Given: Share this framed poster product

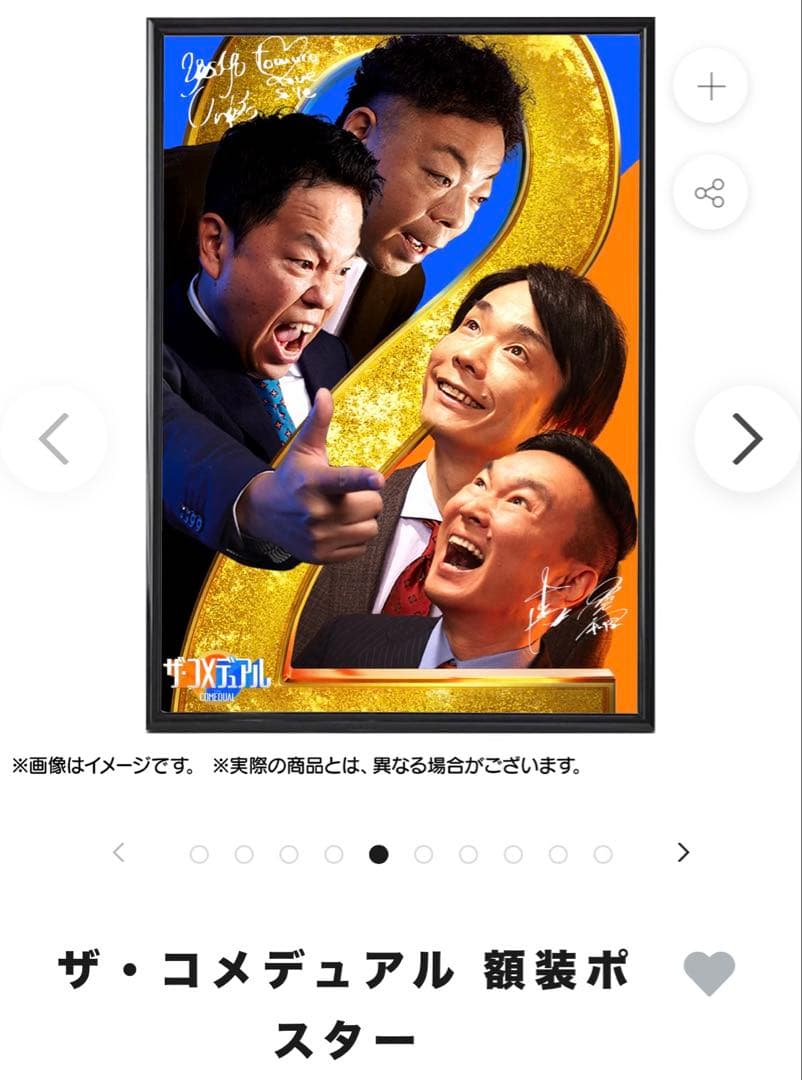Looking at the screenshot, I should pos(710,193).
